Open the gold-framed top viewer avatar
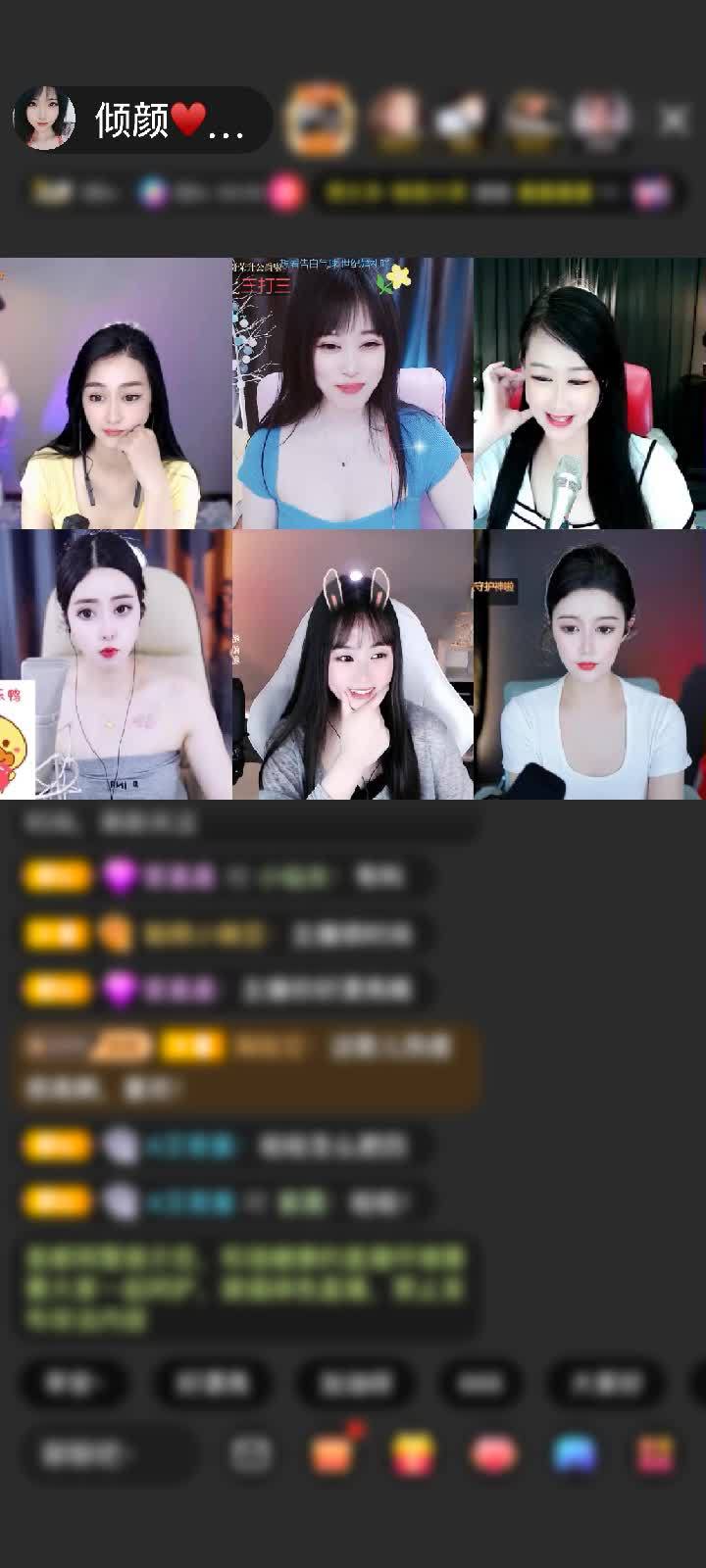The image size is (706, 1568). [320, 120]
